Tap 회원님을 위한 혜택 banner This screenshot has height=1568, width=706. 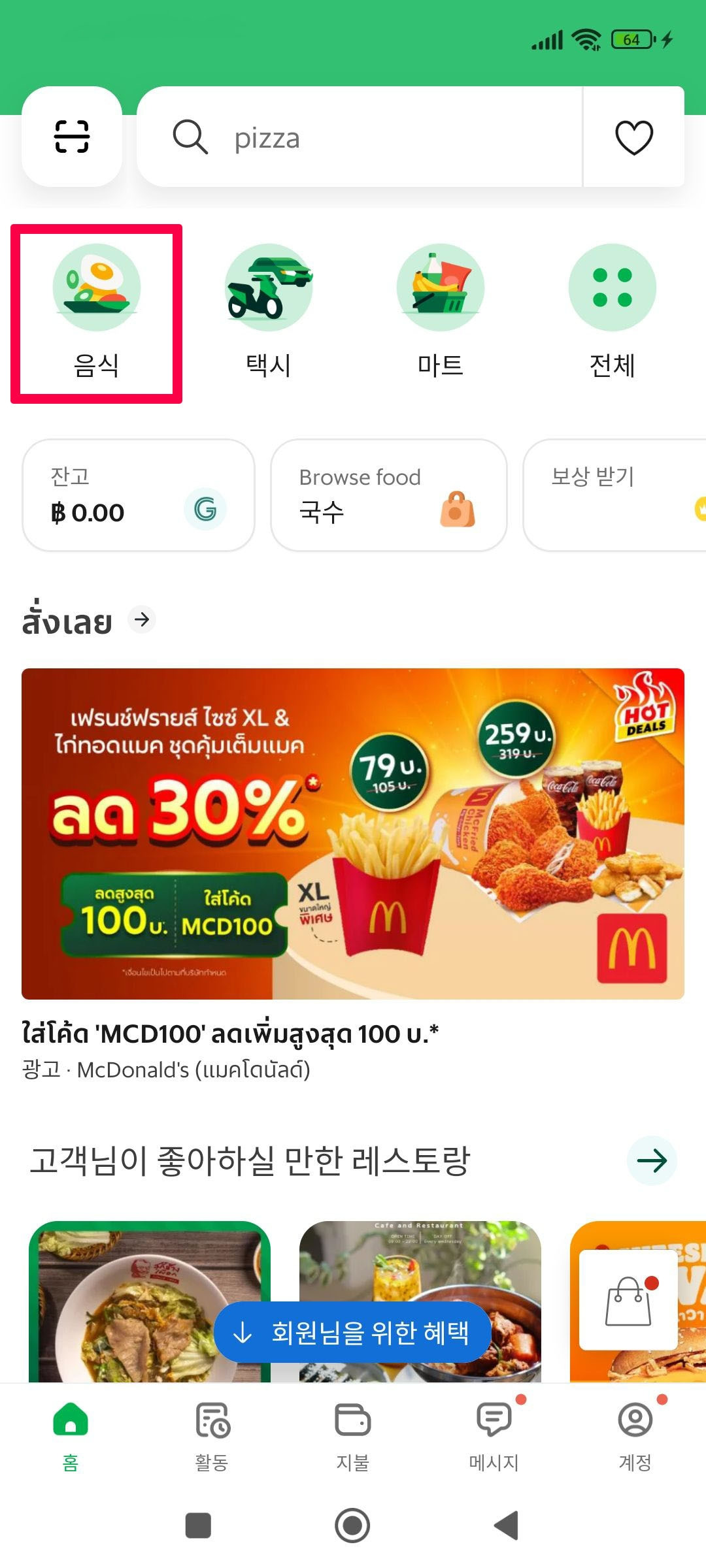click(x=352, y=1333)
